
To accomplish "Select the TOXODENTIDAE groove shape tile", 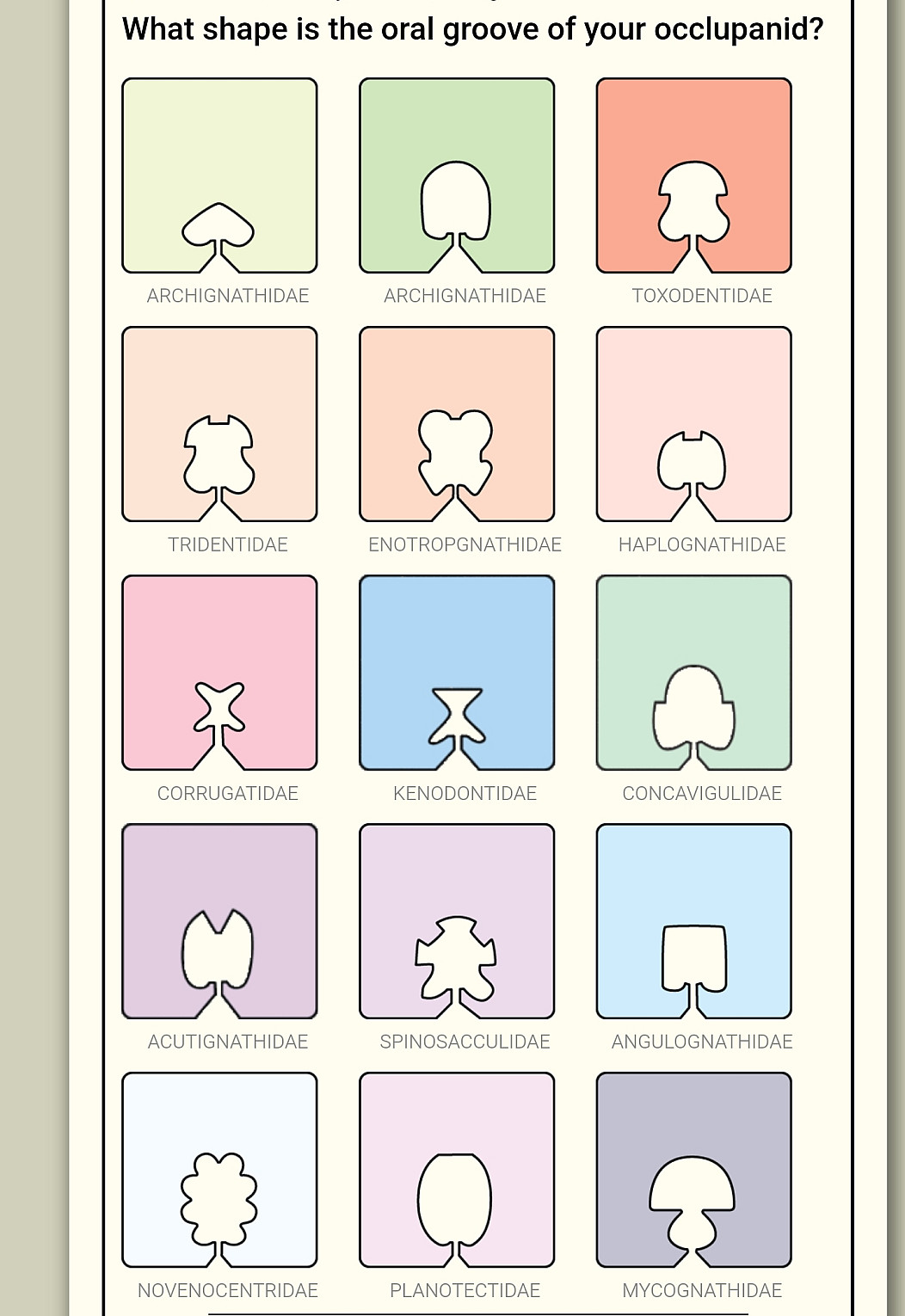I will (x=693, y=175).
